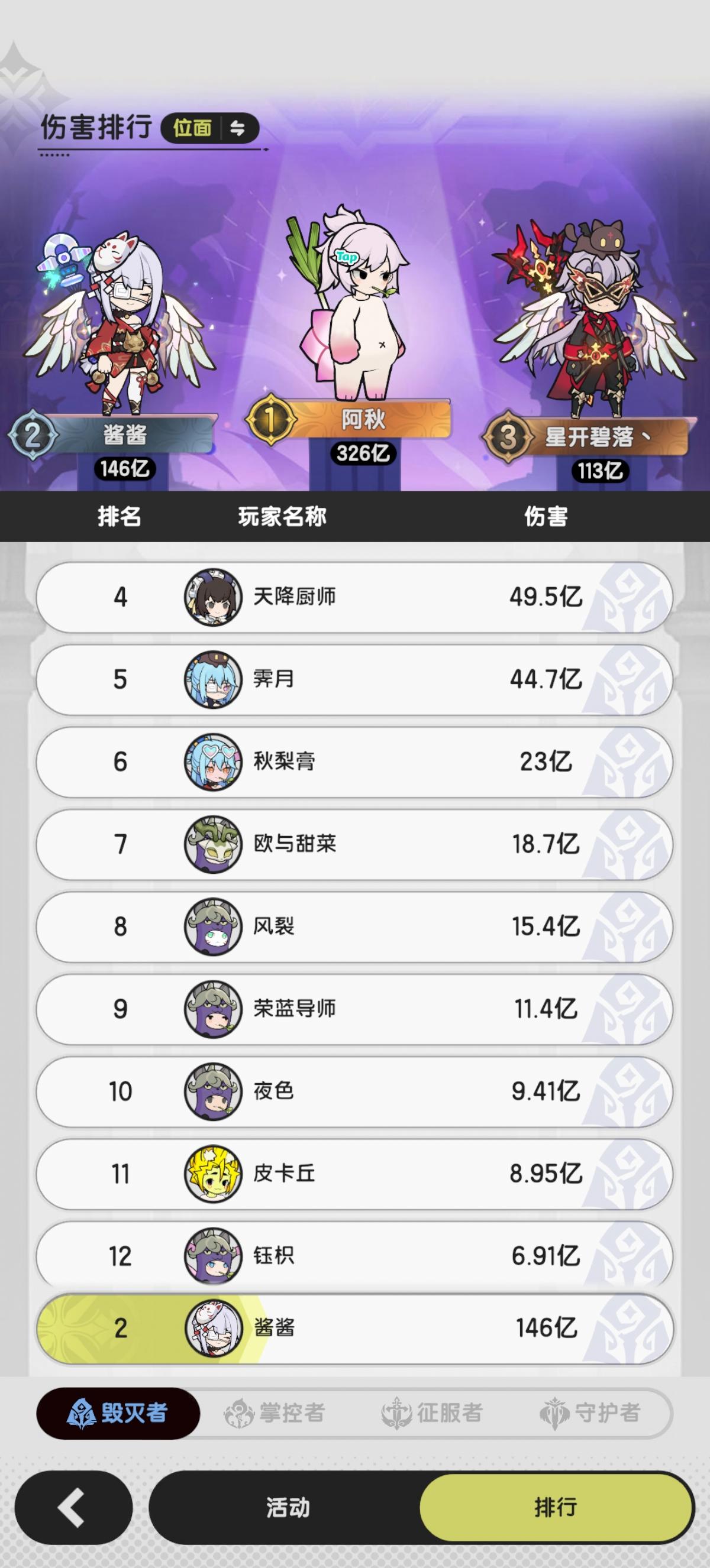Open 霁月's player avatar

(212, 681)
